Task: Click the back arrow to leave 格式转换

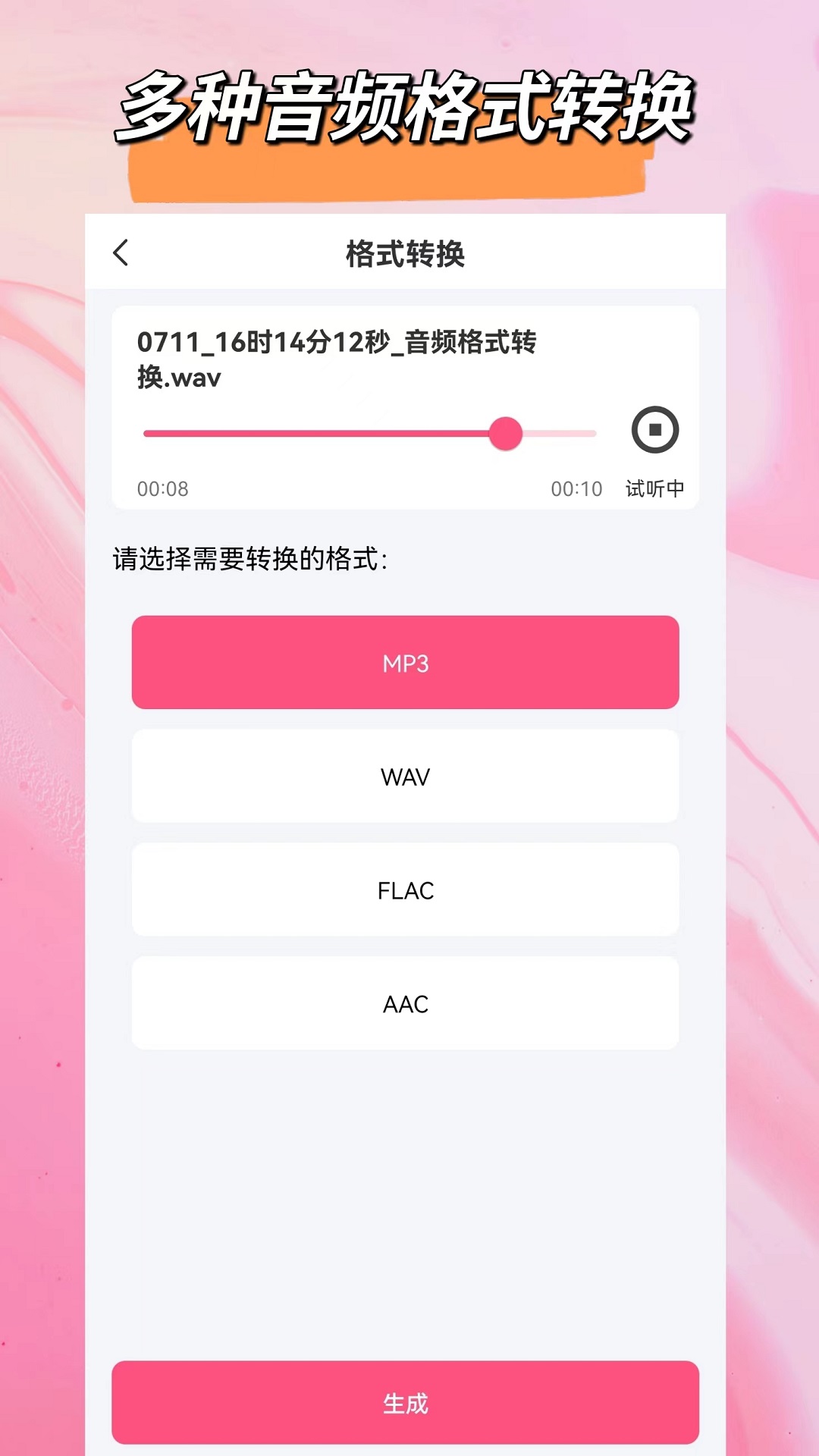Action: (124, 253)
